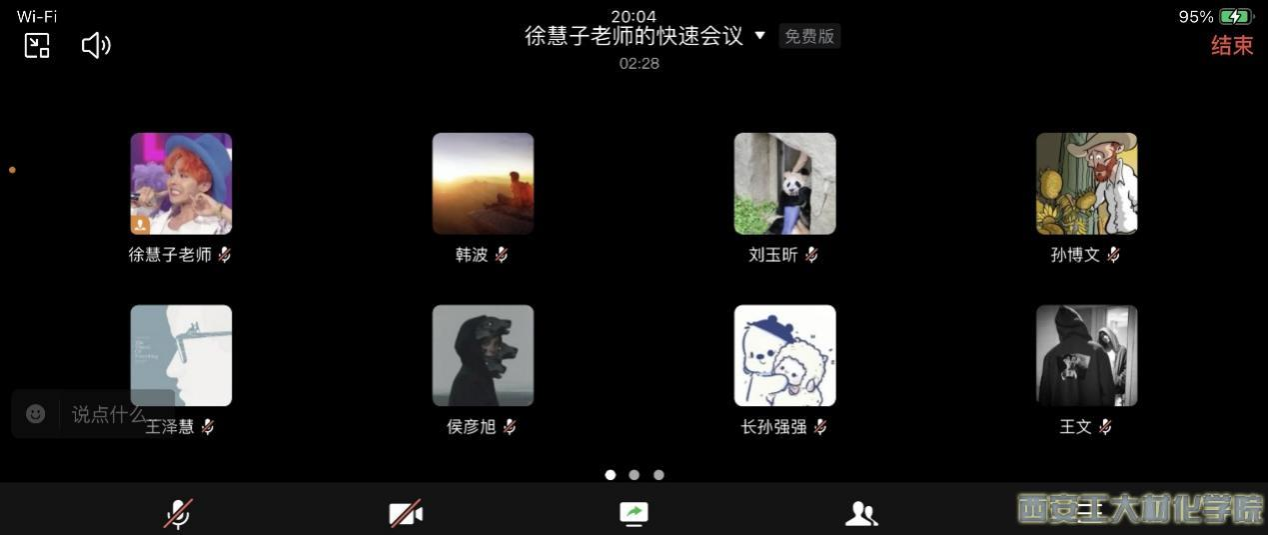Screen dimensions: 1268x535
Task: Type a chat message in 说点什么
Action: (x=108, y=414)
